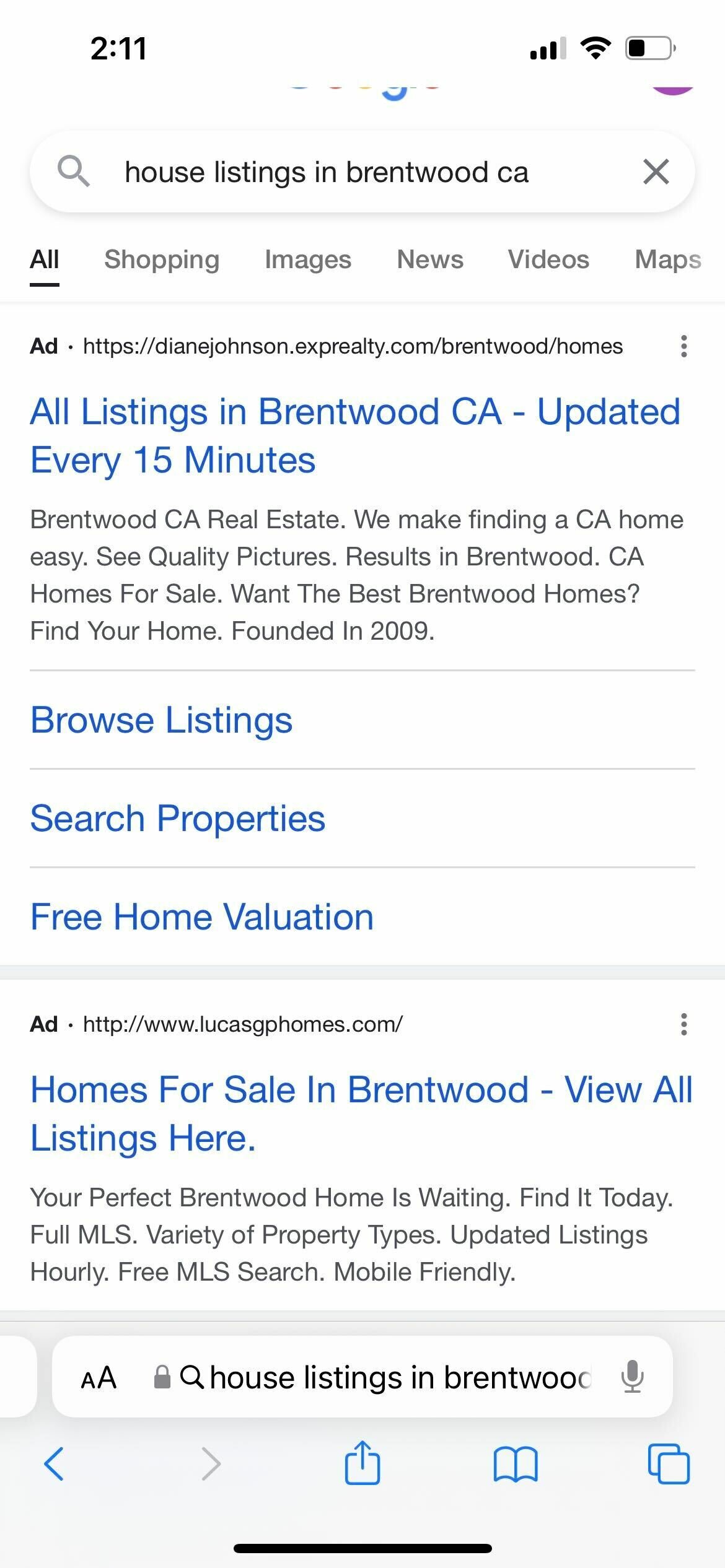Open the Free Home Valuation link
Image resolution: width=725 pixels, height=1568 pixels.
click(202, 917)
